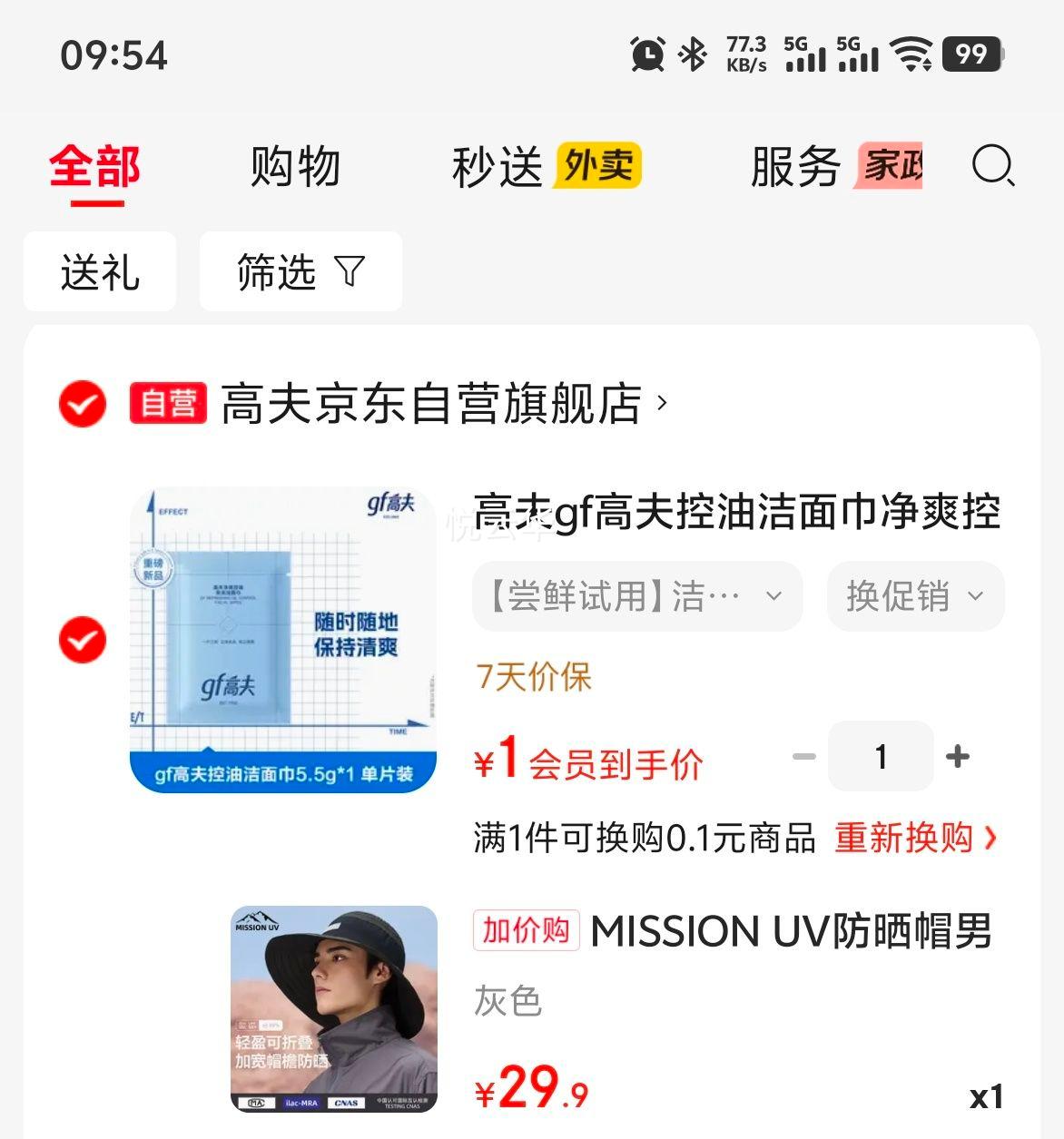
Task: Expand the 换促销 promotion dropdown
Action: [914, 596]
